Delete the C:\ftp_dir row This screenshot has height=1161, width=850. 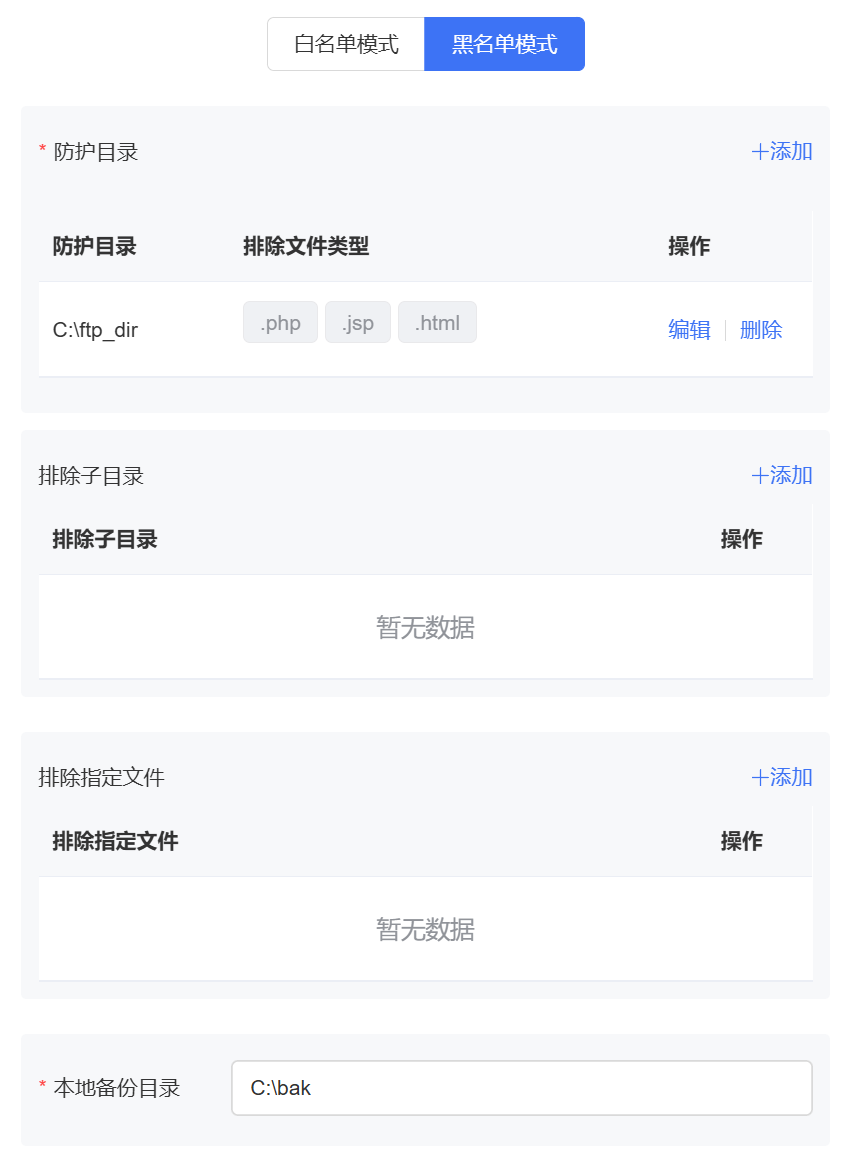tap(761, 330)
